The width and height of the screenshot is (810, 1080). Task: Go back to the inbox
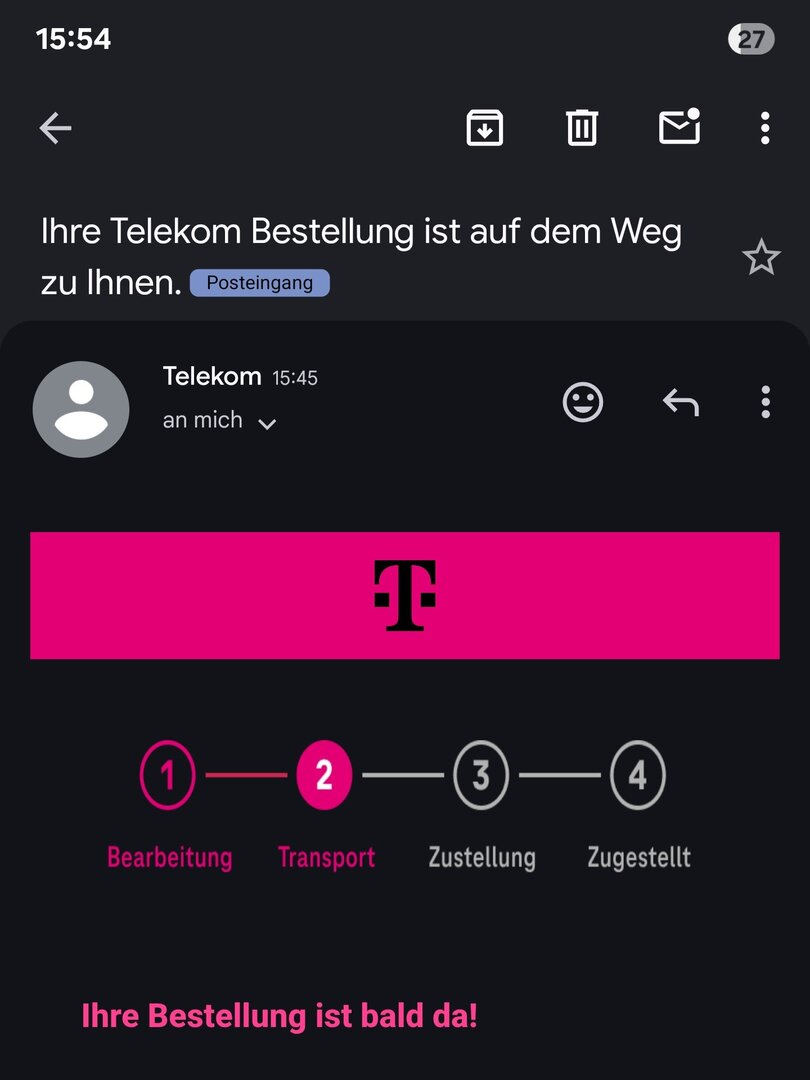[55, 128]
